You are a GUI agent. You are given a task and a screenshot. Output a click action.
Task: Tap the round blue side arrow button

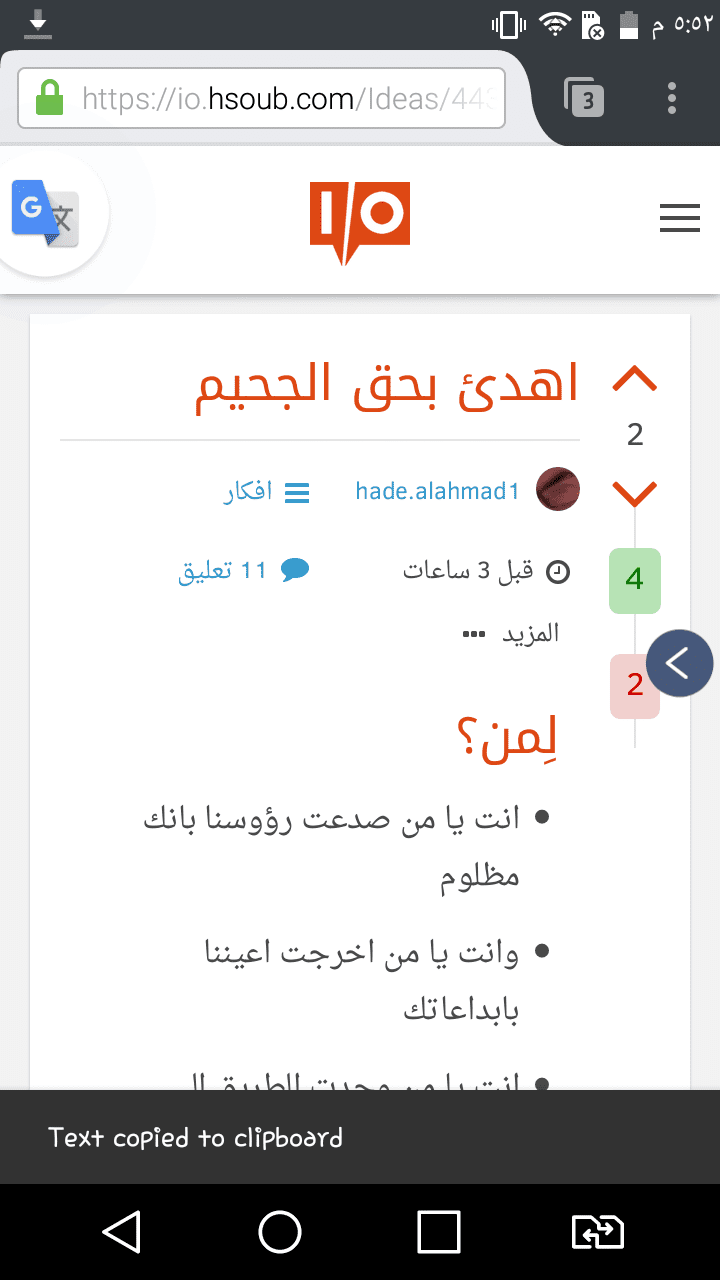pos(680,663)
